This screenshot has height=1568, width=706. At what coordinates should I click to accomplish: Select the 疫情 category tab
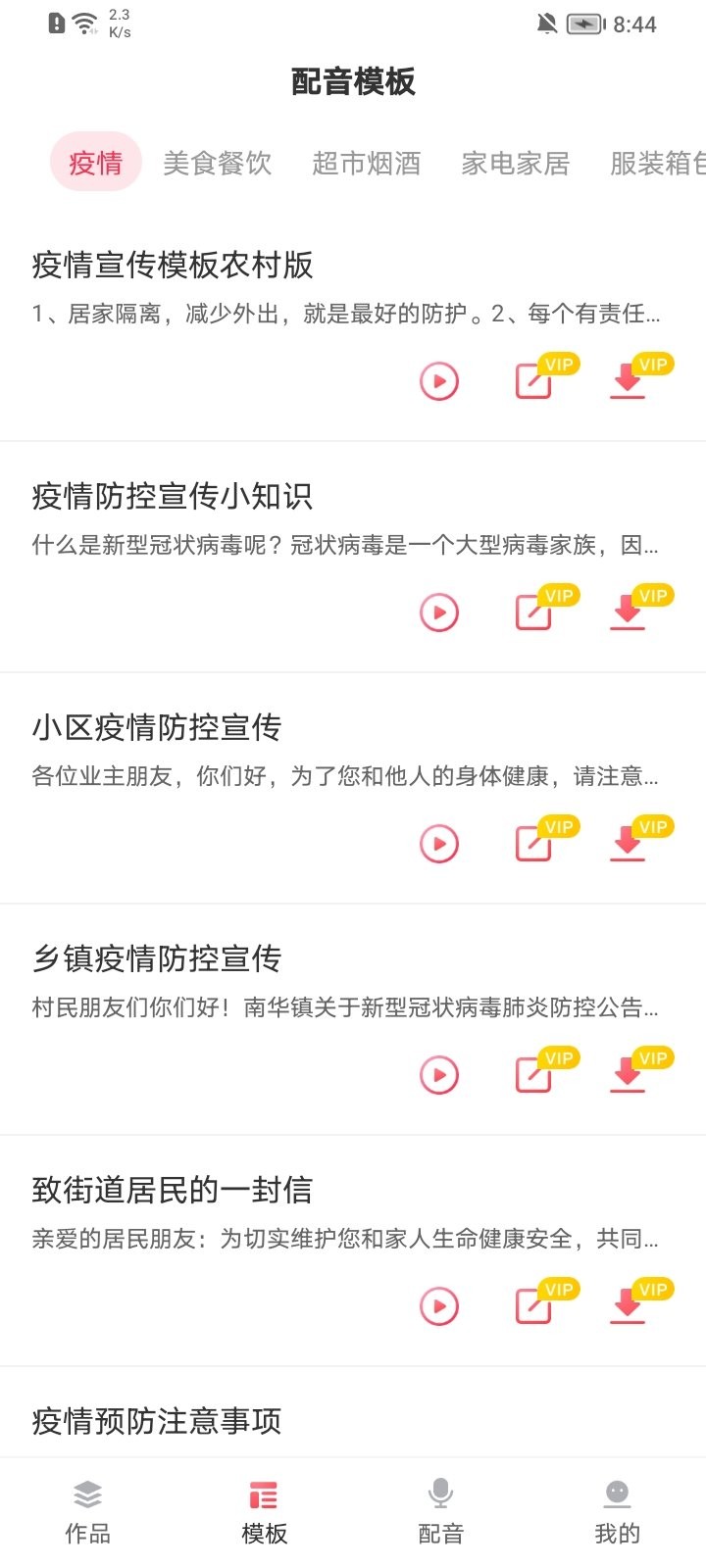coord(95,163)
